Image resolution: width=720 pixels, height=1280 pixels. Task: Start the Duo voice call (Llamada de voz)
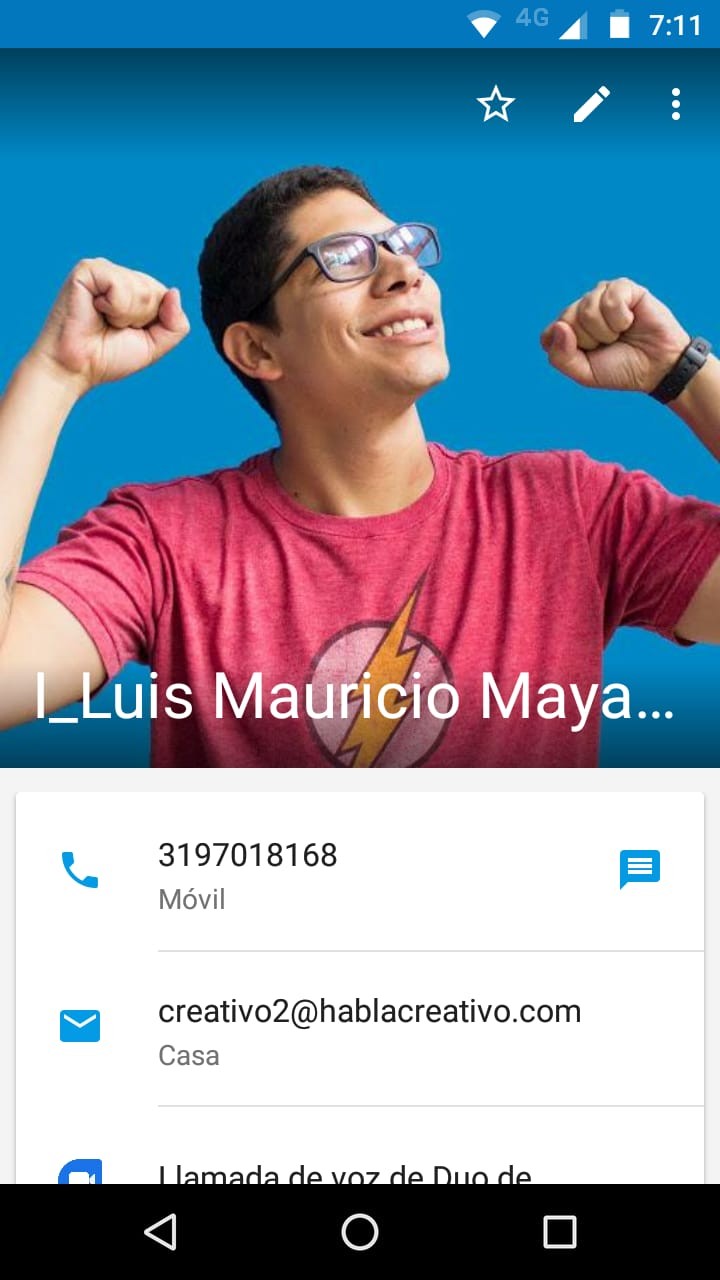click(345, 1172)
